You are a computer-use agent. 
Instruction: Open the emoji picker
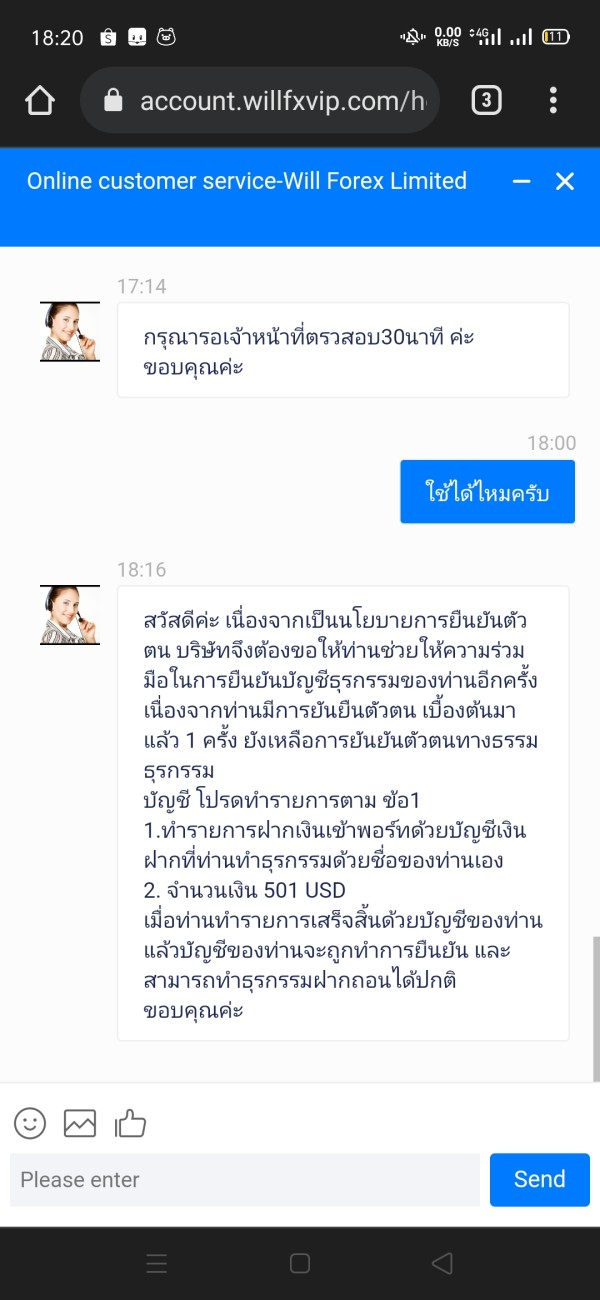[x=30, y=1123]
